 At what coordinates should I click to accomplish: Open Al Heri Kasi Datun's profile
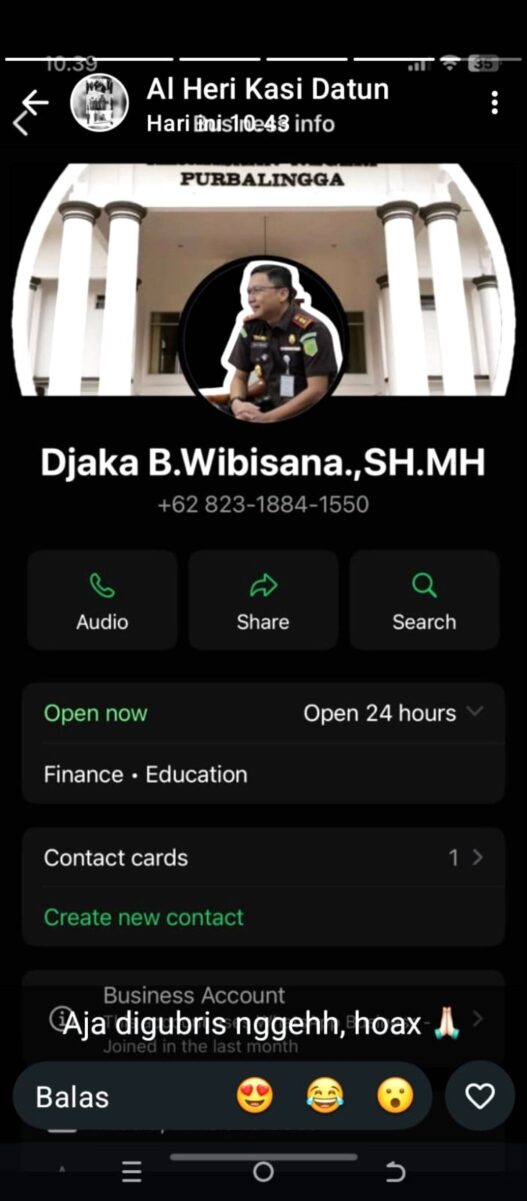pos(99,102)
